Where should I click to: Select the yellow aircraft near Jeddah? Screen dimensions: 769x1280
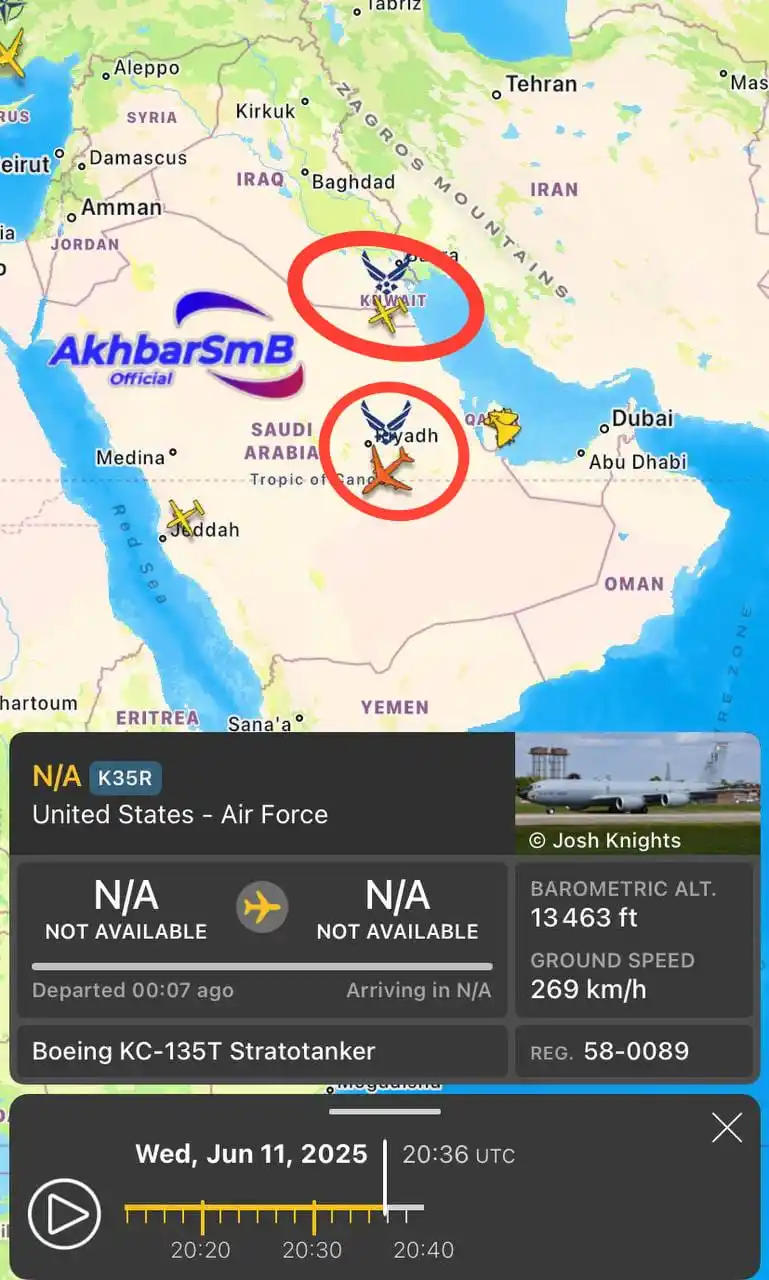tap(186, 516)
